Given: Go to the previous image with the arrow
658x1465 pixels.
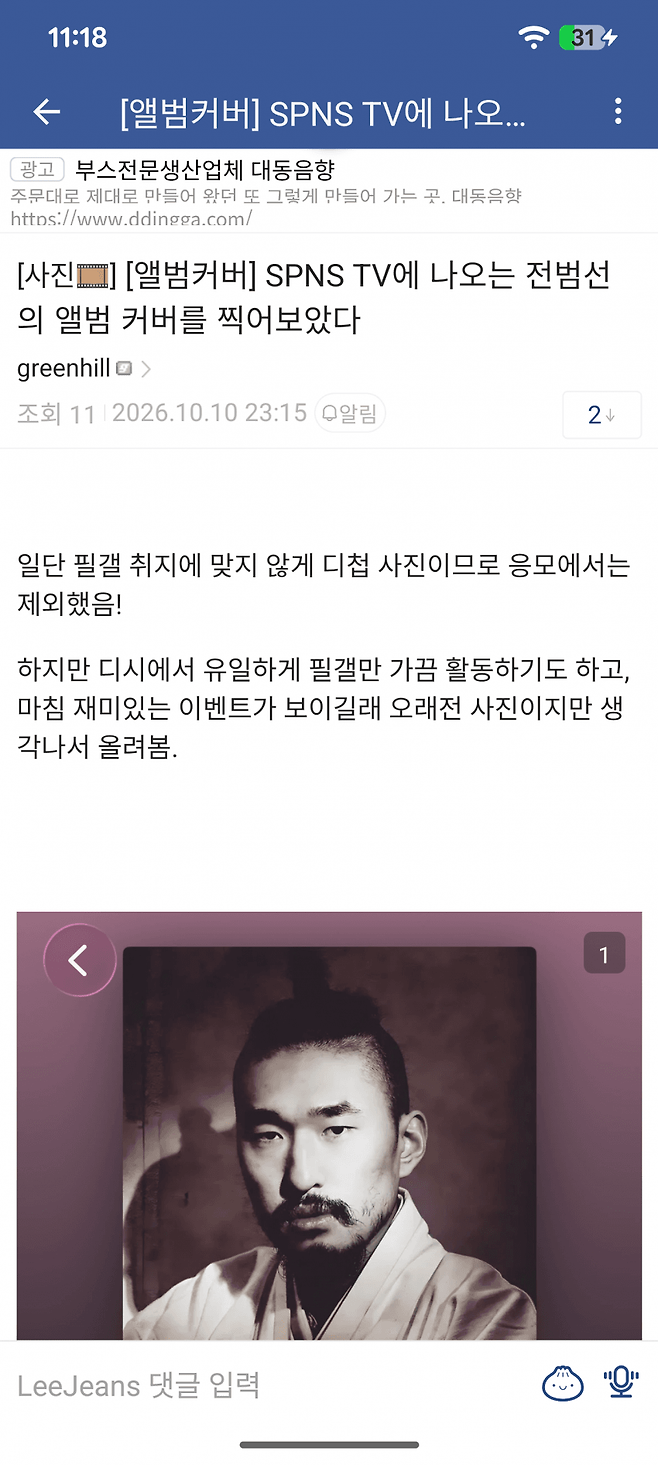Looking at the screenshot, I should point(80,960).
